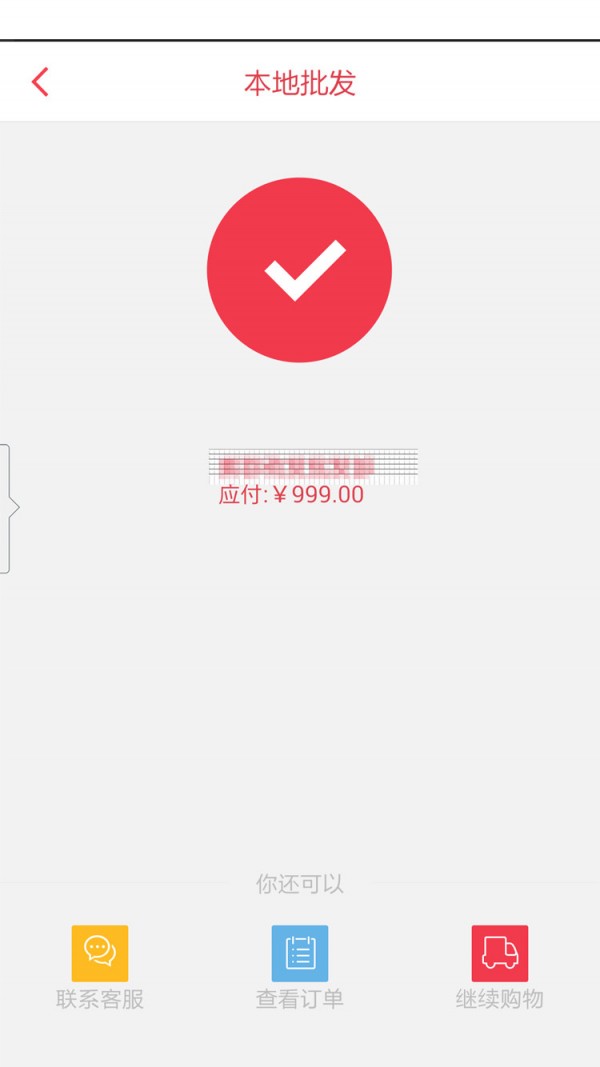Screen dimensions: 600x1067
Task: Go back using the red arrow
Action: pos(40,82)
